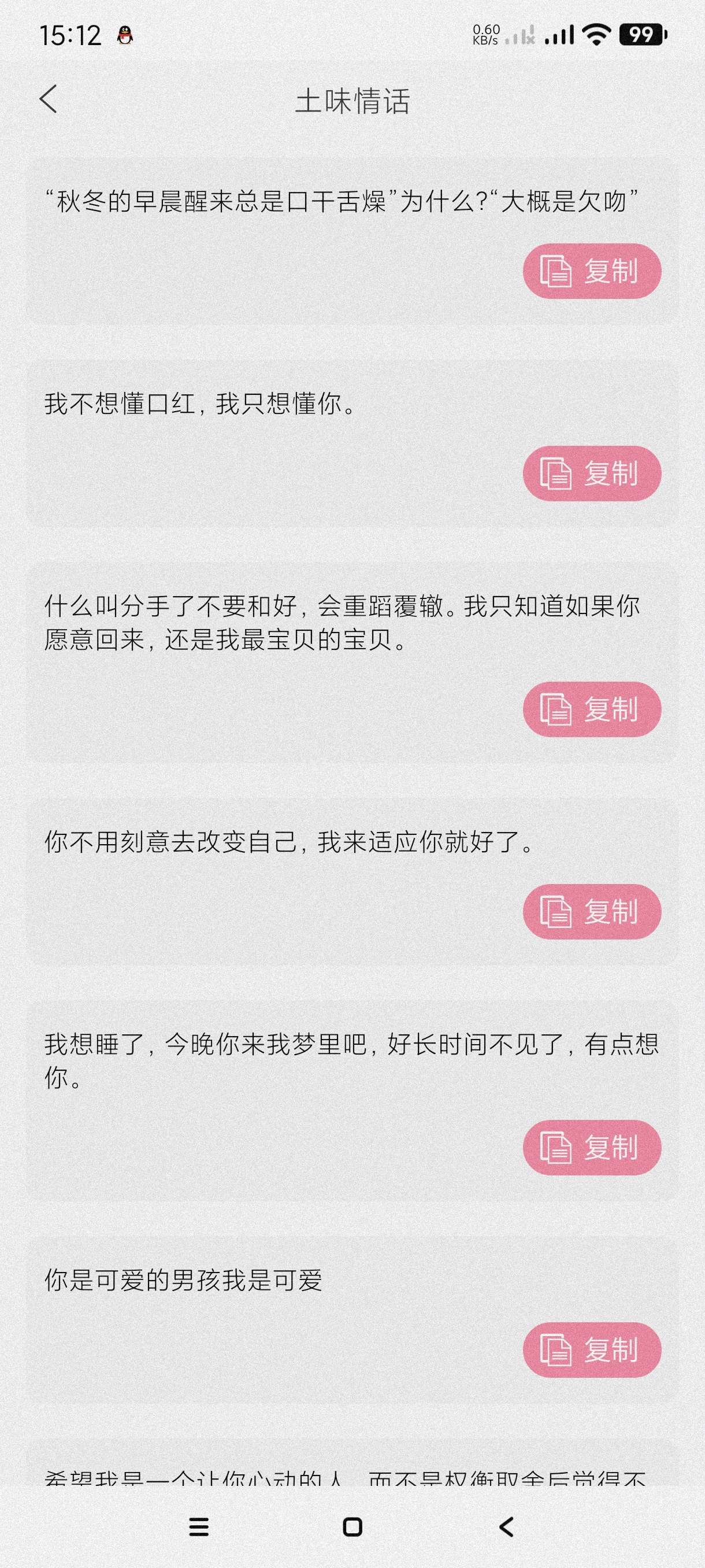This screenshot has height=1568, width=705.
Task: Copy the quote about 秋冬的早晨
Action: coord(591,271)
